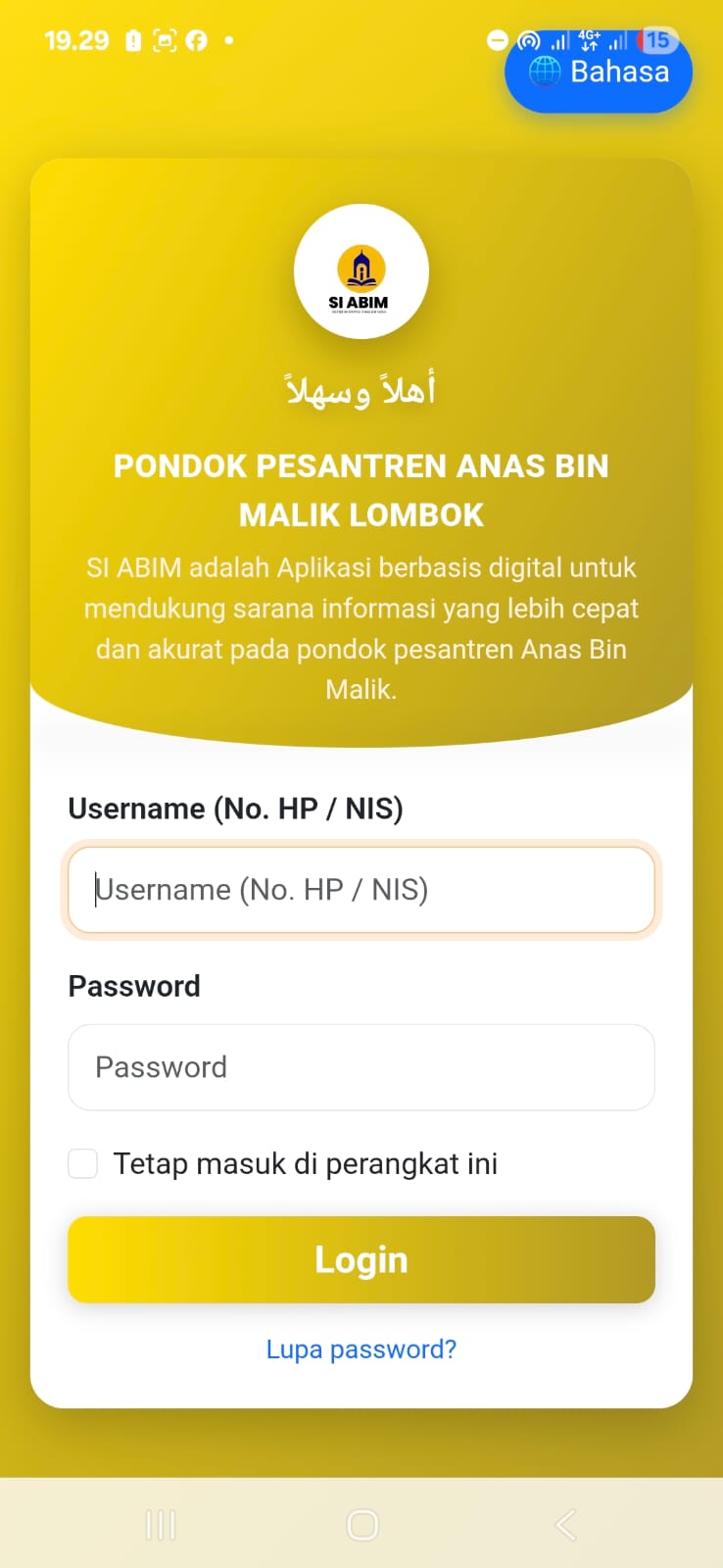Image resolution: width=723 pixels, height=1568 pixels.
Task: Tap the Password input field
Action: pos(361,1067)
